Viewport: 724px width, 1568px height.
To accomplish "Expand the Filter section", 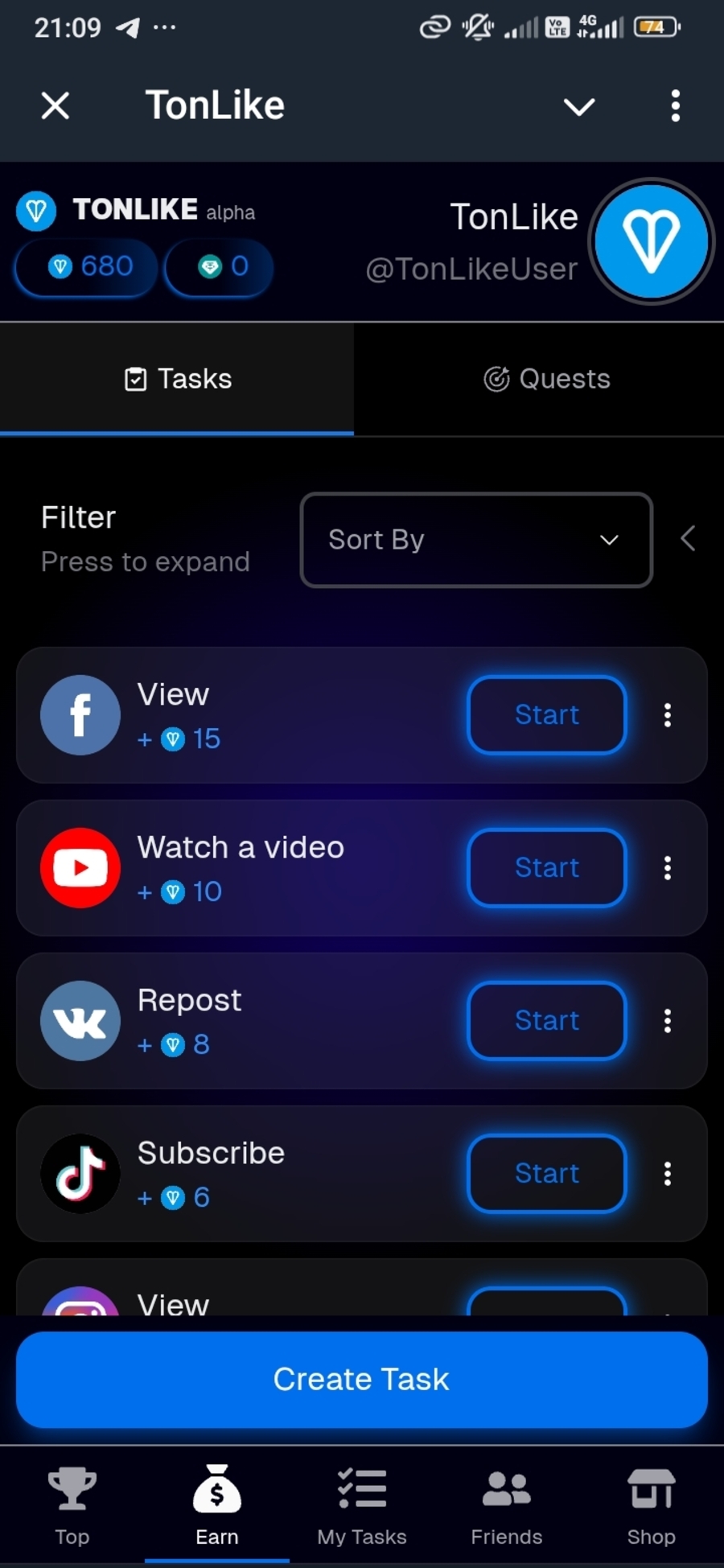I will (145, 539).
